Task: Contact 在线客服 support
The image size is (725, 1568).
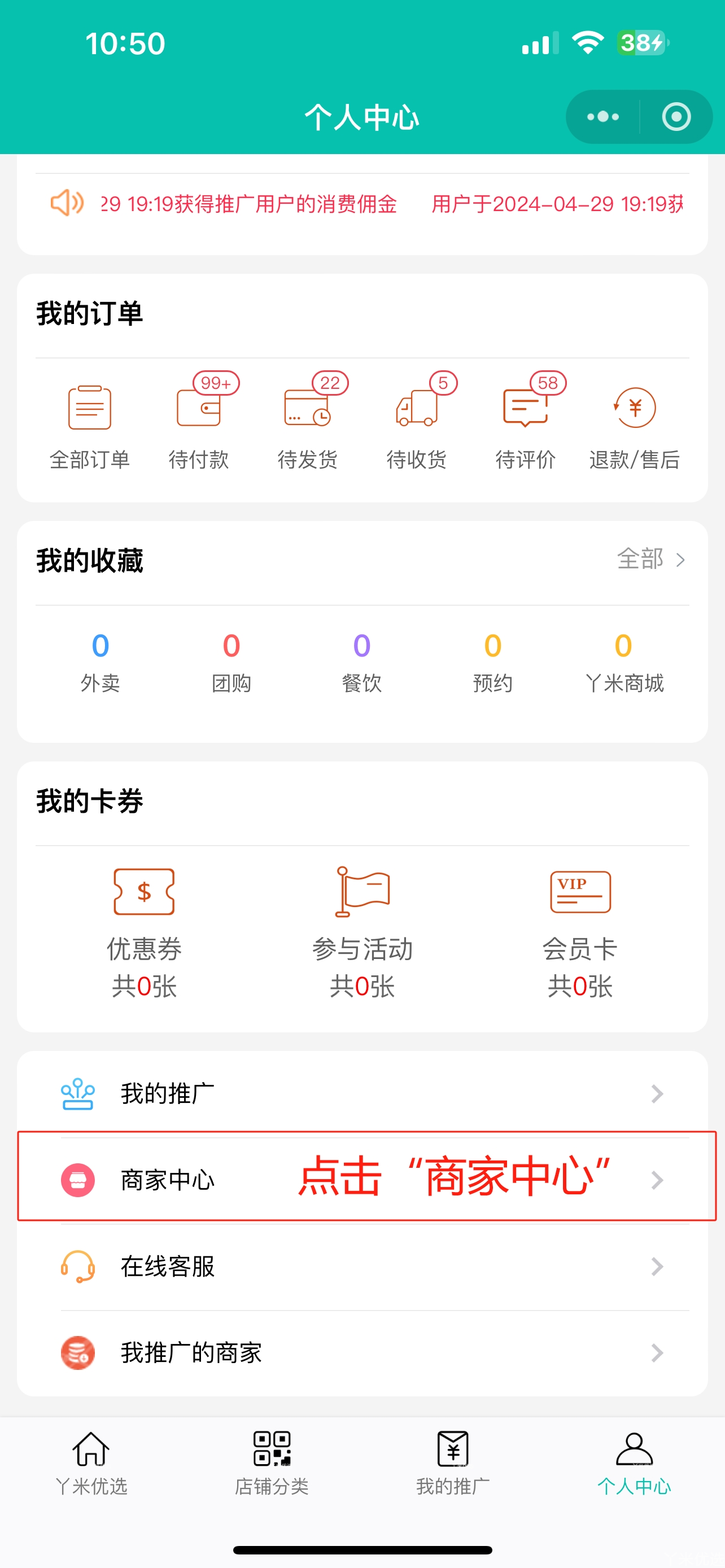Action: coord(362,1267)
